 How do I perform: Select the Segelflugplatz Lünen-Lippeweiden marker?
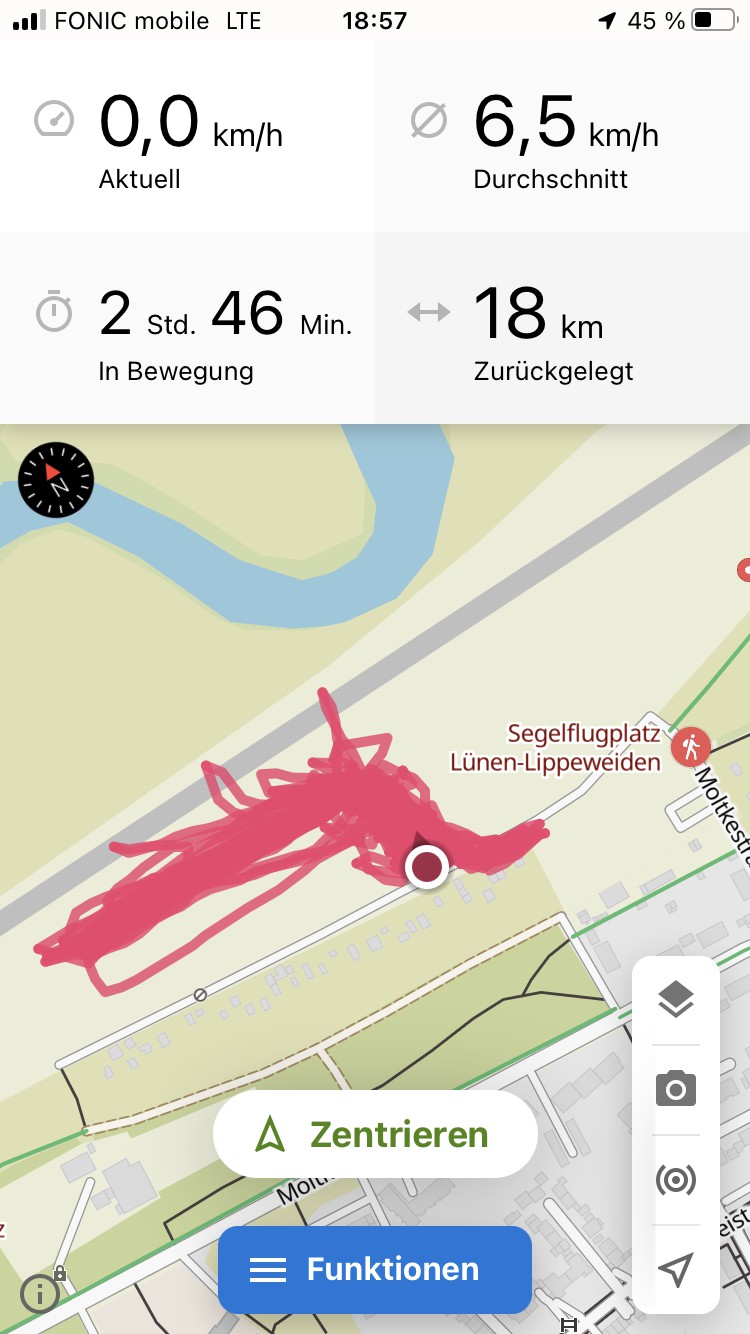[x=690, y=746]
